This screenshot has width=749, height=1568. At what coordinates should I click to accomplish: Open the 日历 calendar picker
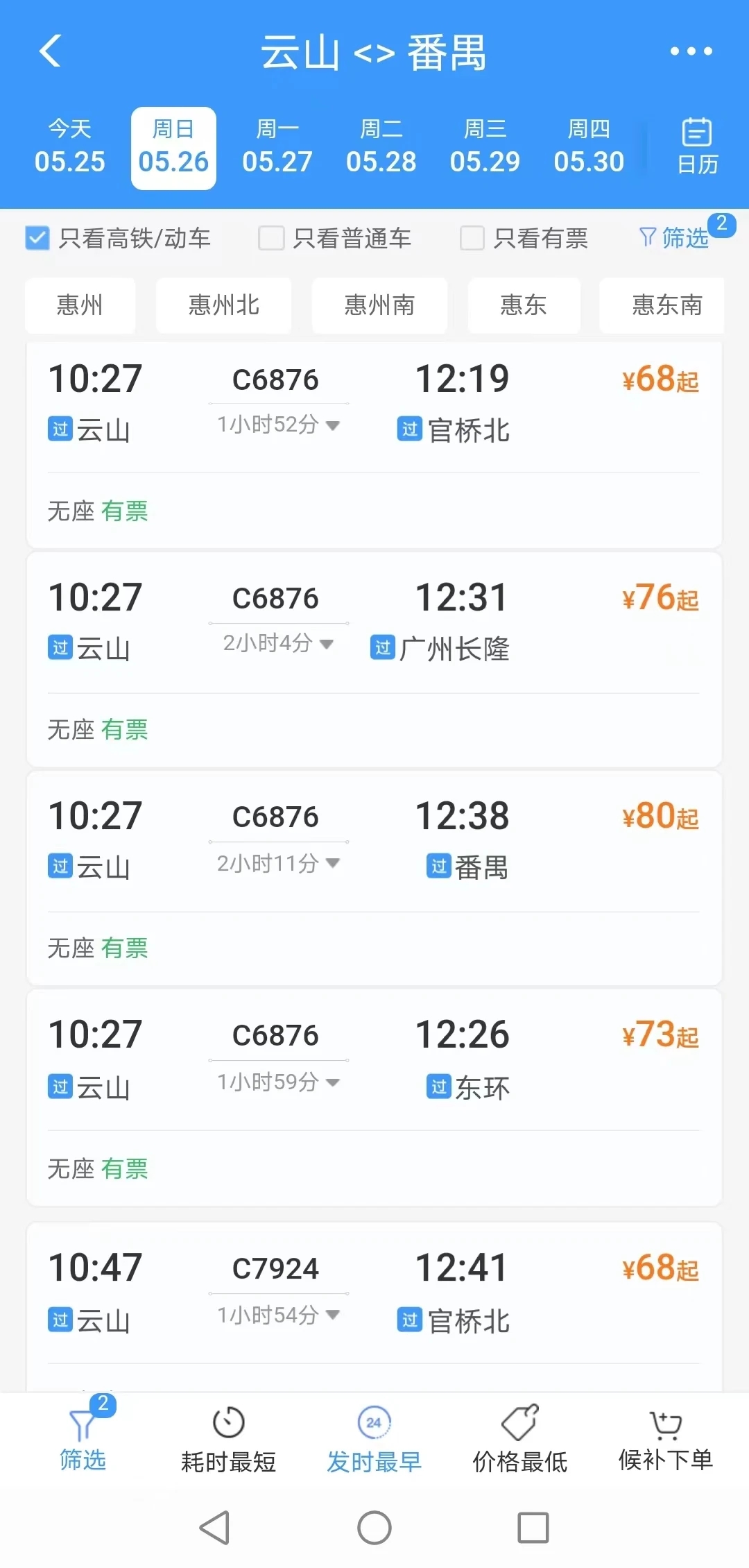click(x=697, y=146)
